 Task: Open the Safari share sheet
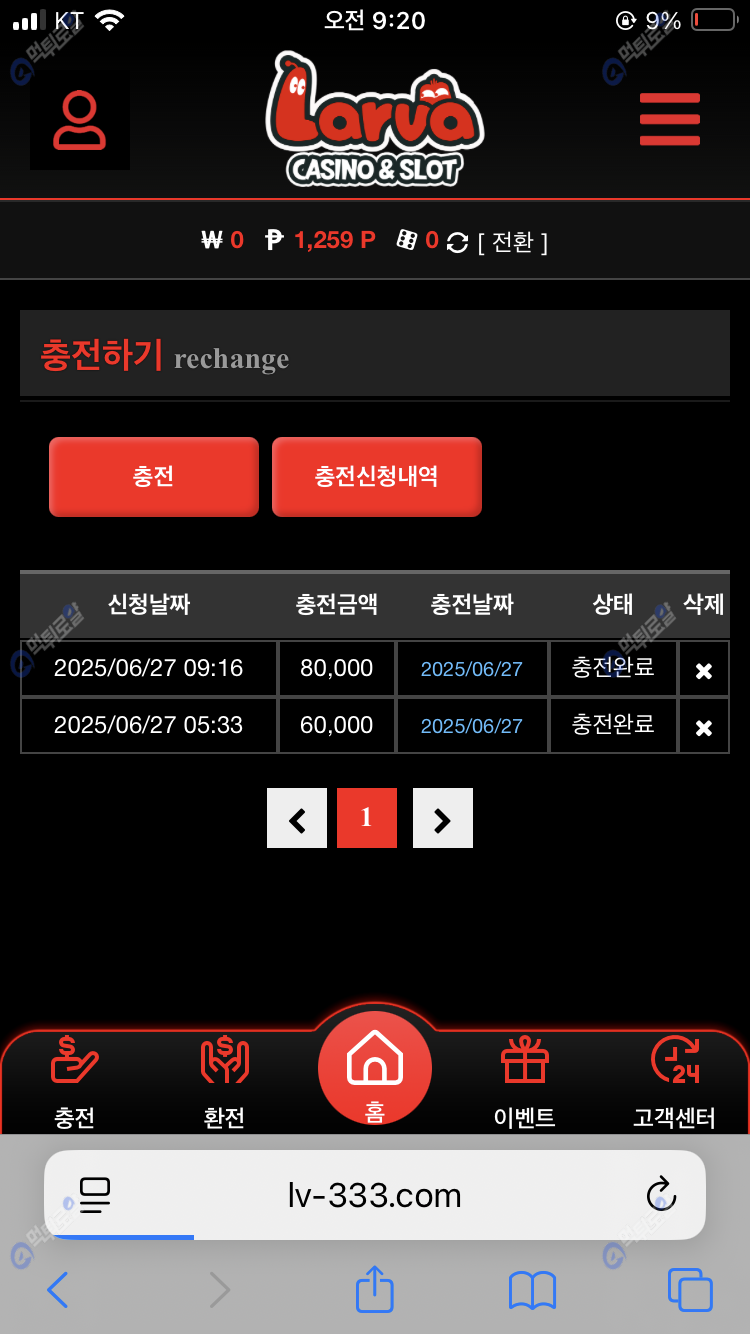[375, 1290]
